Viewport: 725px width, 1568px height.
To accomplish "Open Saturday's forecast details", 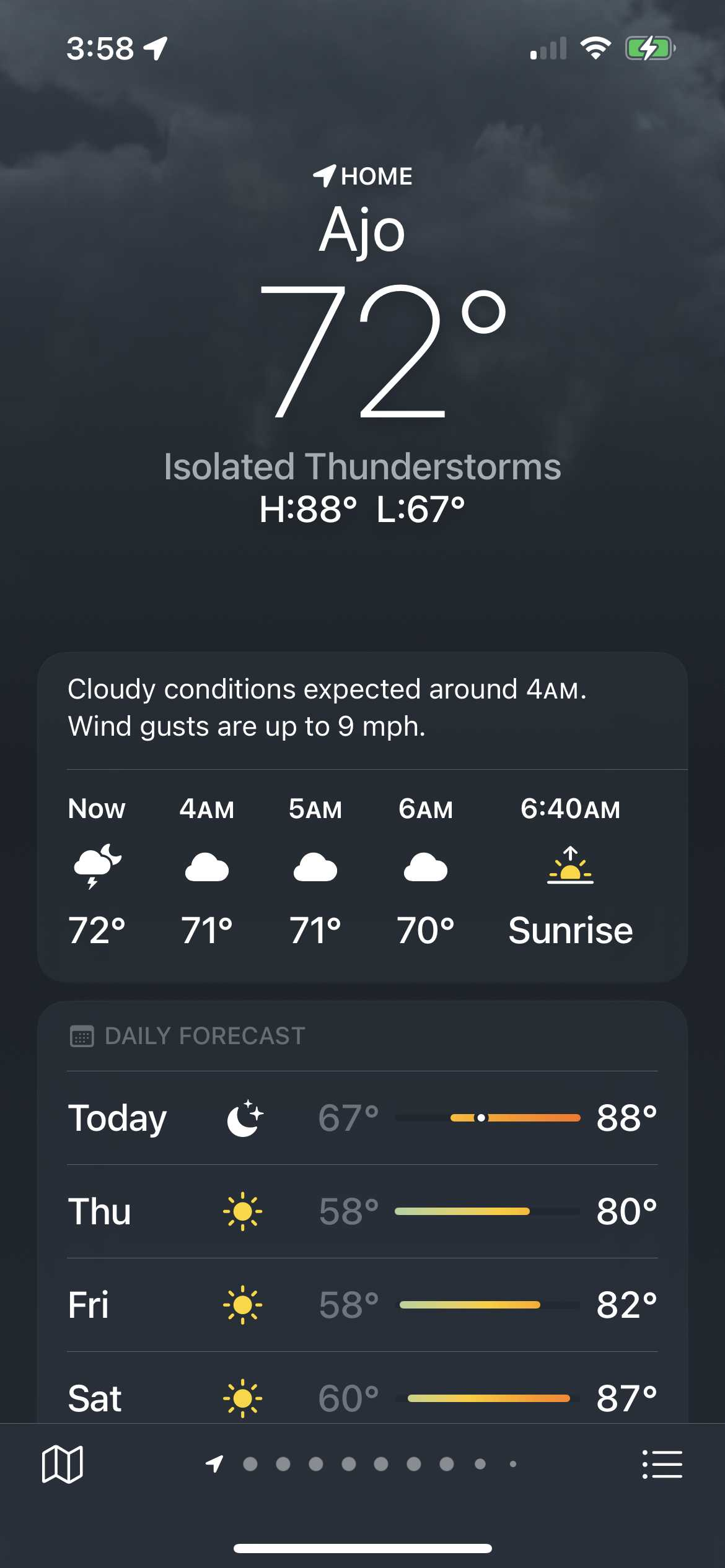I will 362,1397.
